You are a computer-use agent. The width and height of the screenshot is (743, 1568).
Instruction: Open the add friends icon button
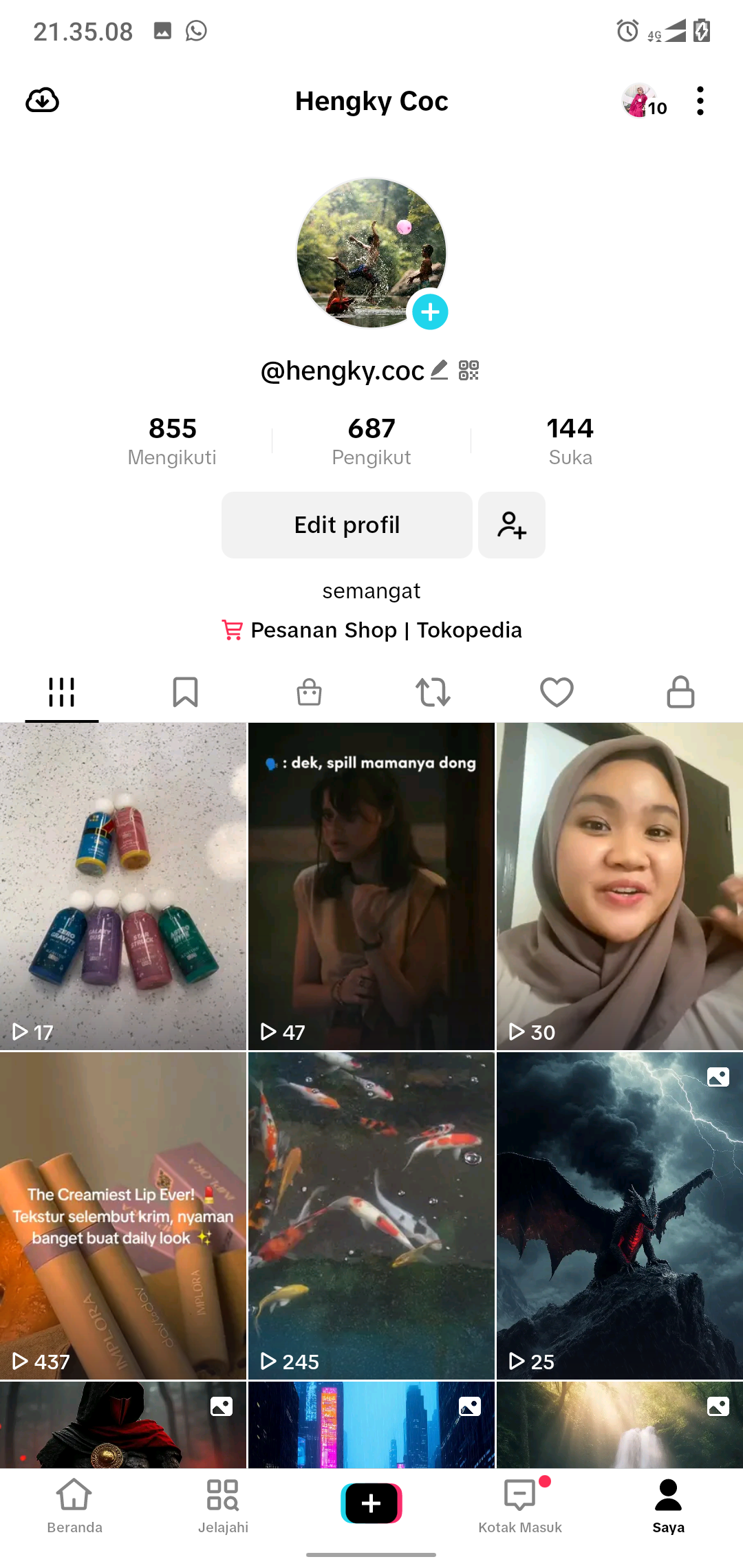click(512, 525)
